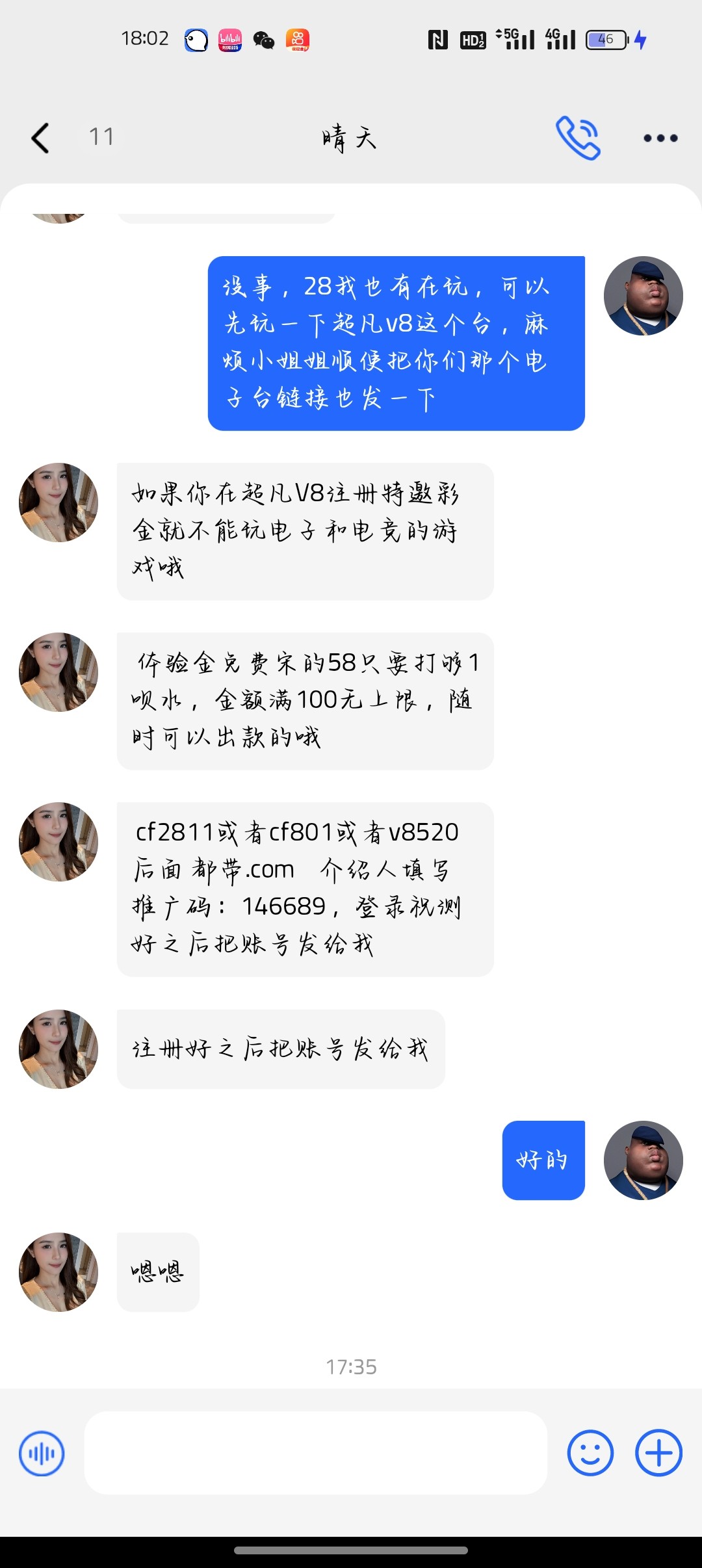The width and height of the screenshot is (702, 1568).
Task: Open the three-dot overflow menu
Action: [660, 138]
